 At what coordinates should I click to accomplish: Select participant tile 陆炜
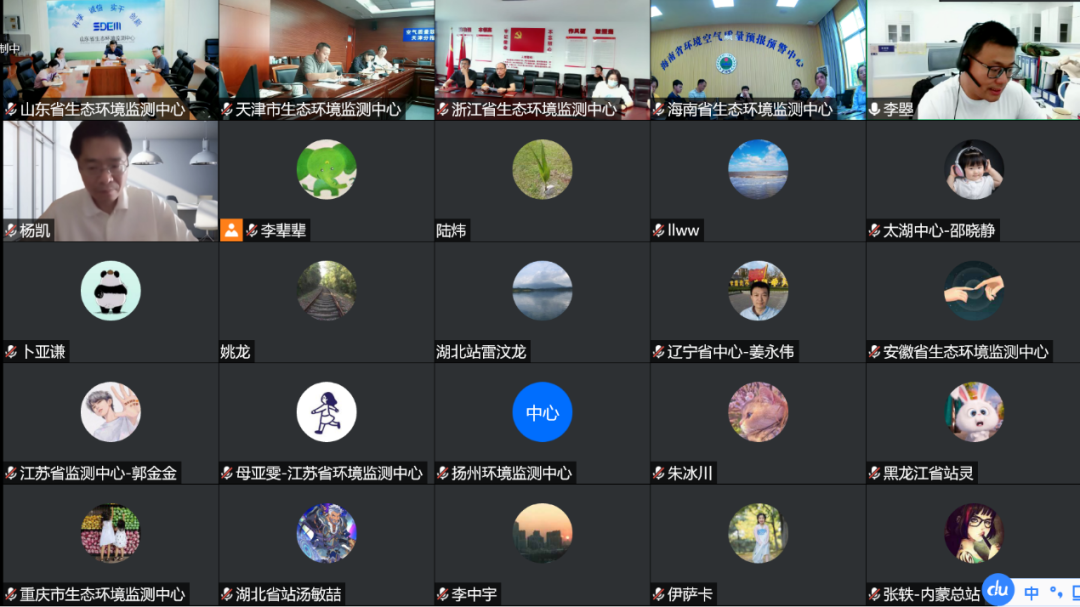pyautogui.click(x=542, y=180)
